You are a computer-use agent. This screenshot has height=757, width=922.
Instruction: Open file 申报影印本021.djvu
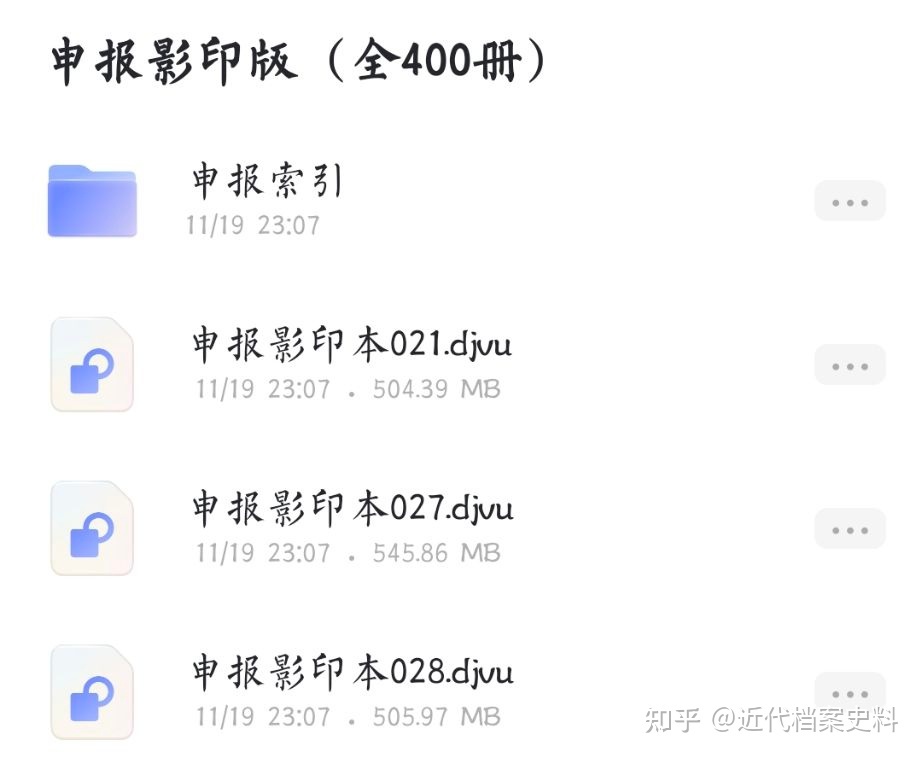(x=351, y=346)
